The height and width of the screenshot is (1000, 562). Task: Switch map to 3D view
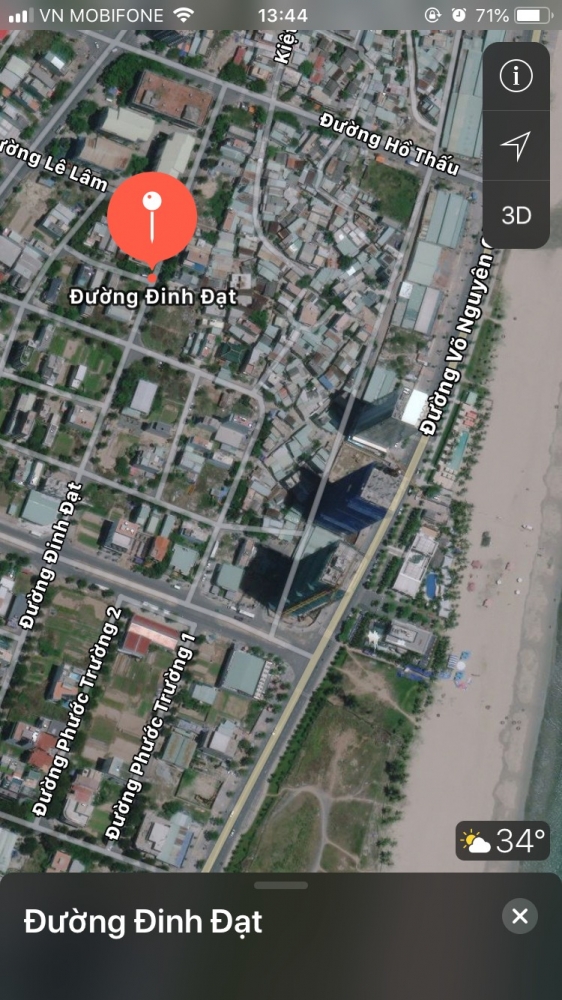515,216
